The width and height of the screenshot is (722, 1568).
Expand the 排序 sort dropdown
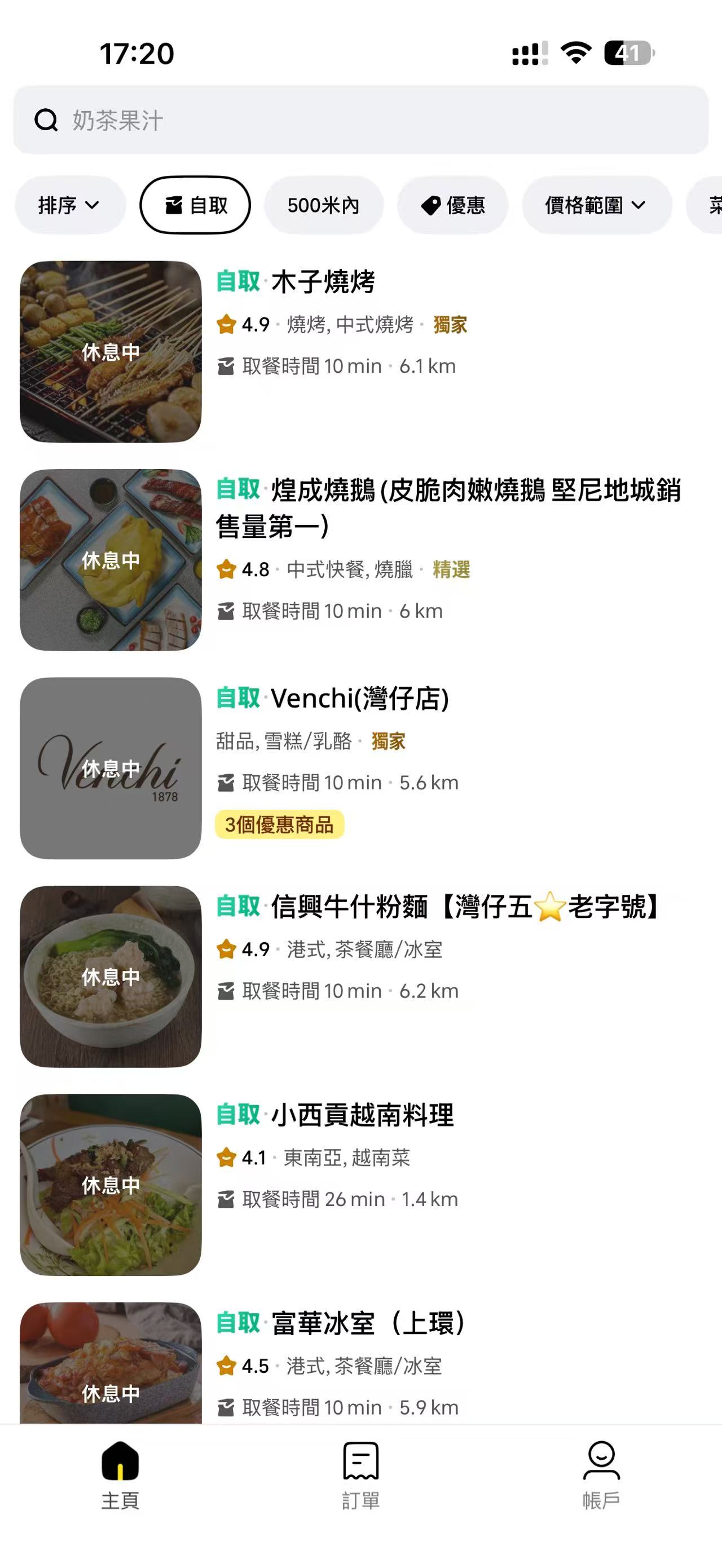(69, 205)
